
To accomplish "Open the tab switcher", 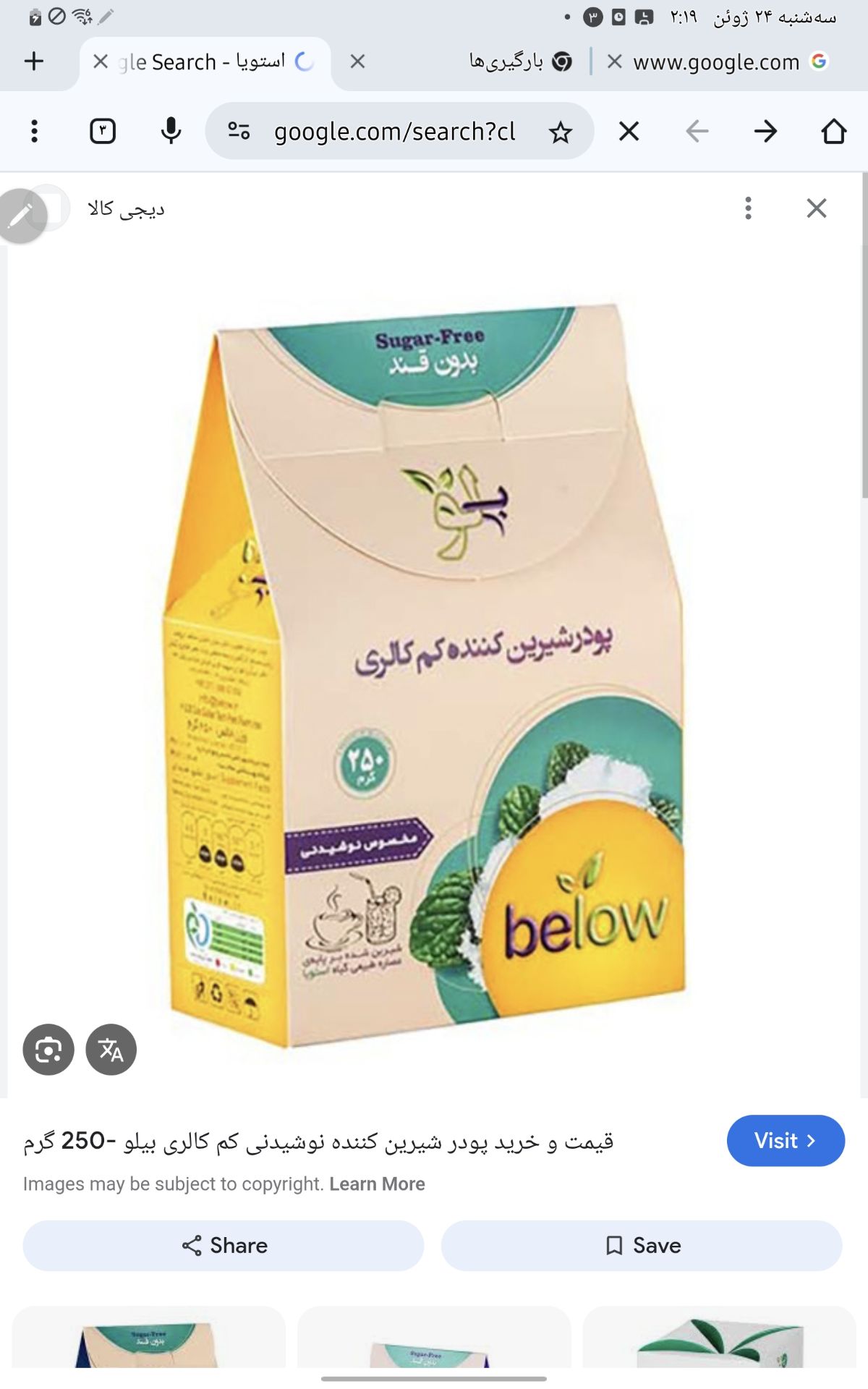I will (103, 132).
